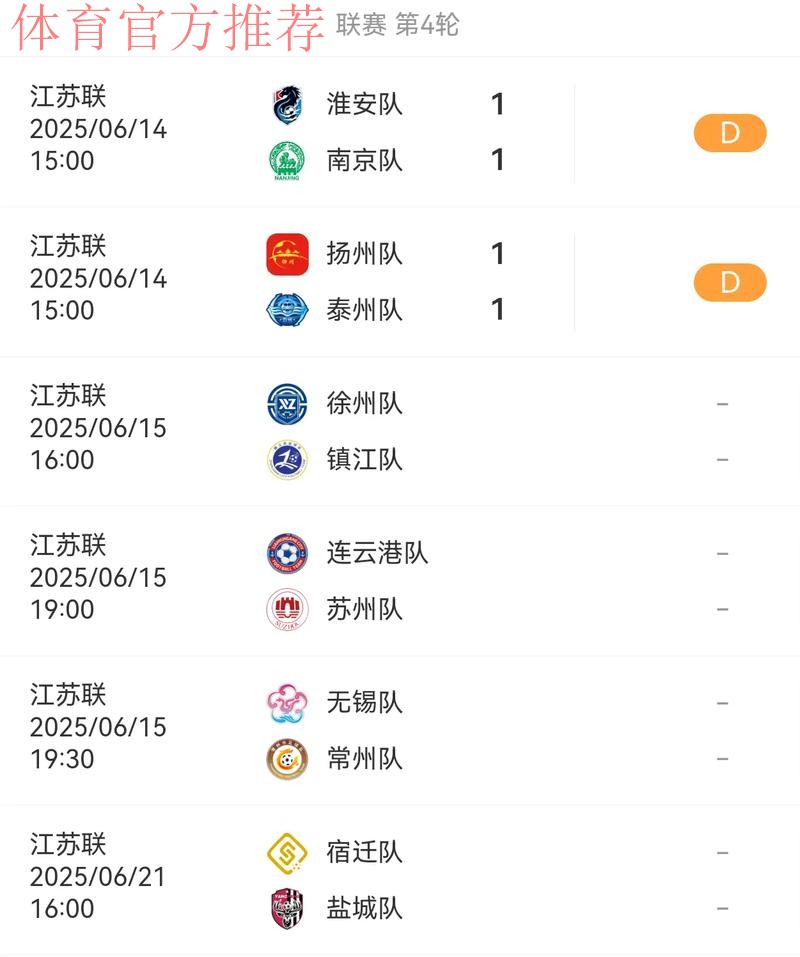The height and width of the screenshot is (957, 800).
Task: Select the 镇江队 team logo
Action: point(287,460)
